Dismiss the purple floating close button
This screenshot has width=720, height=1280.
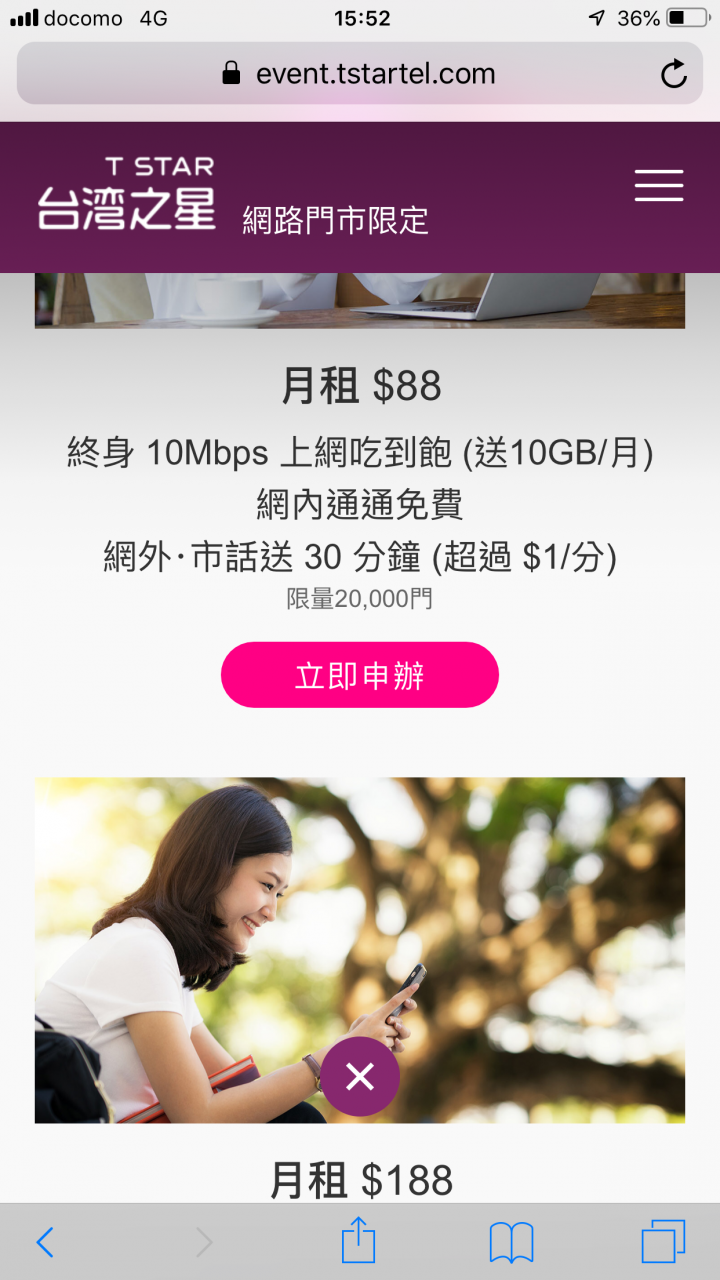(x=360, y=1076)
